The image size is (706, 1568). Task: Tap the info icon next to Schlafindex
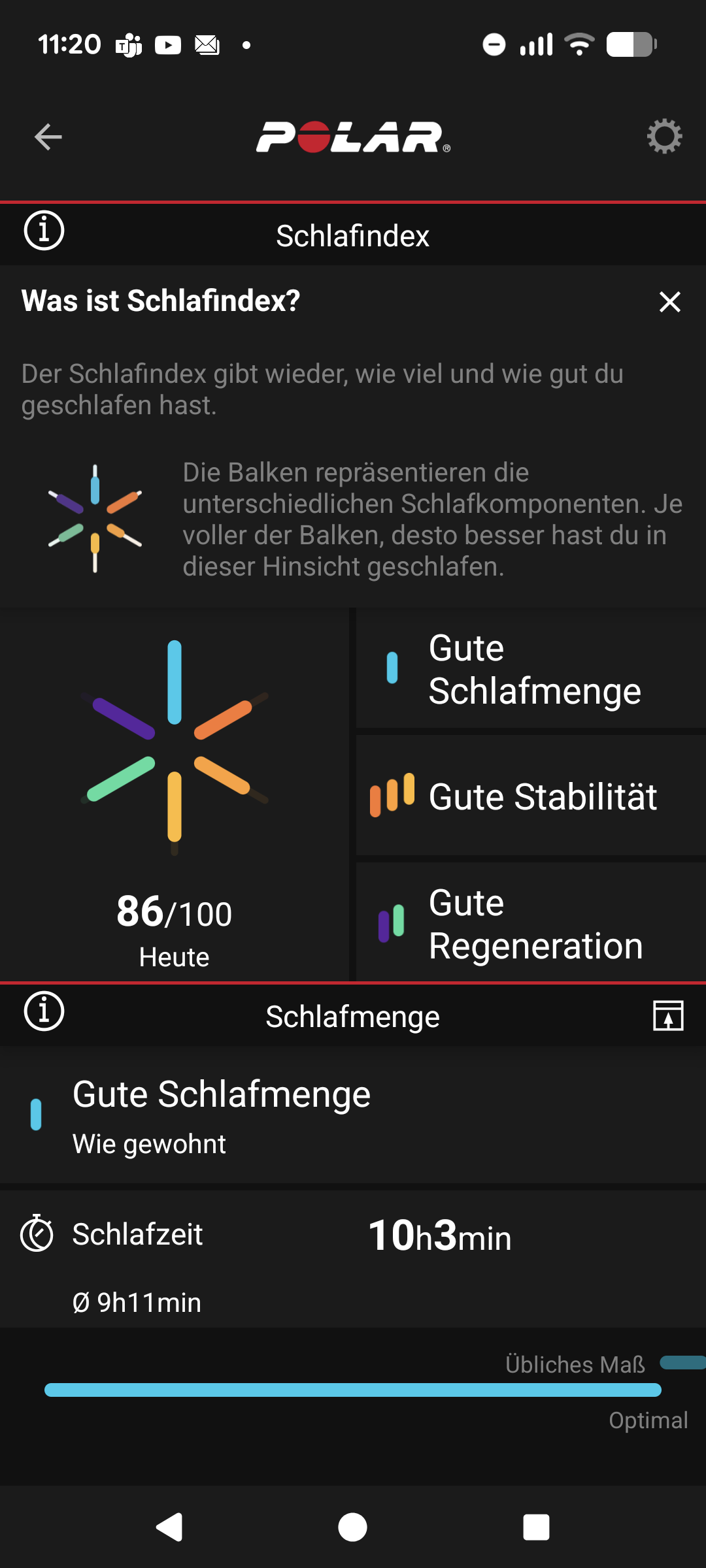[x=44, y=231]
